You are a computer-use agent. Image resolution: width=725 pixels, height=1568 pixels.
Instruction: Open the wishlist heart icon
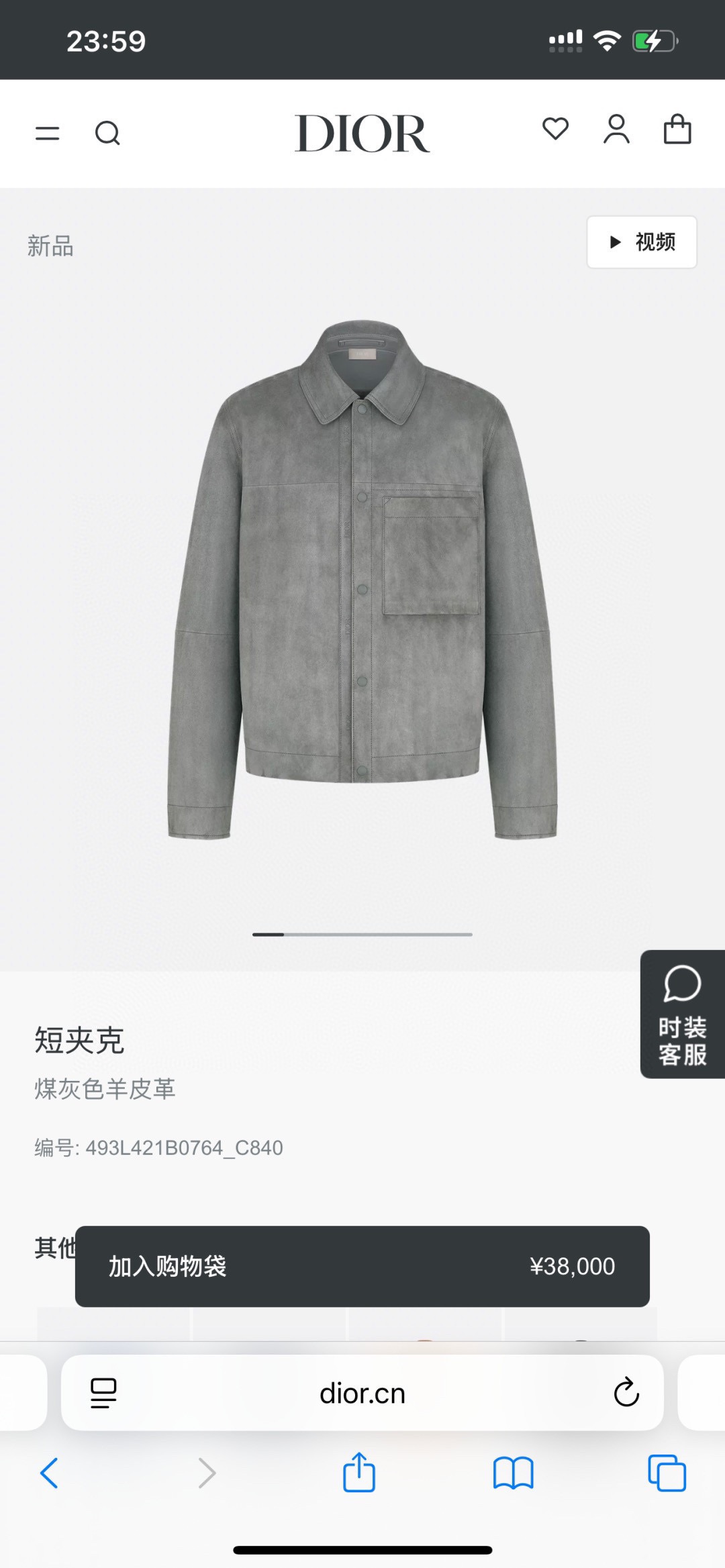(x=555, y=130)
